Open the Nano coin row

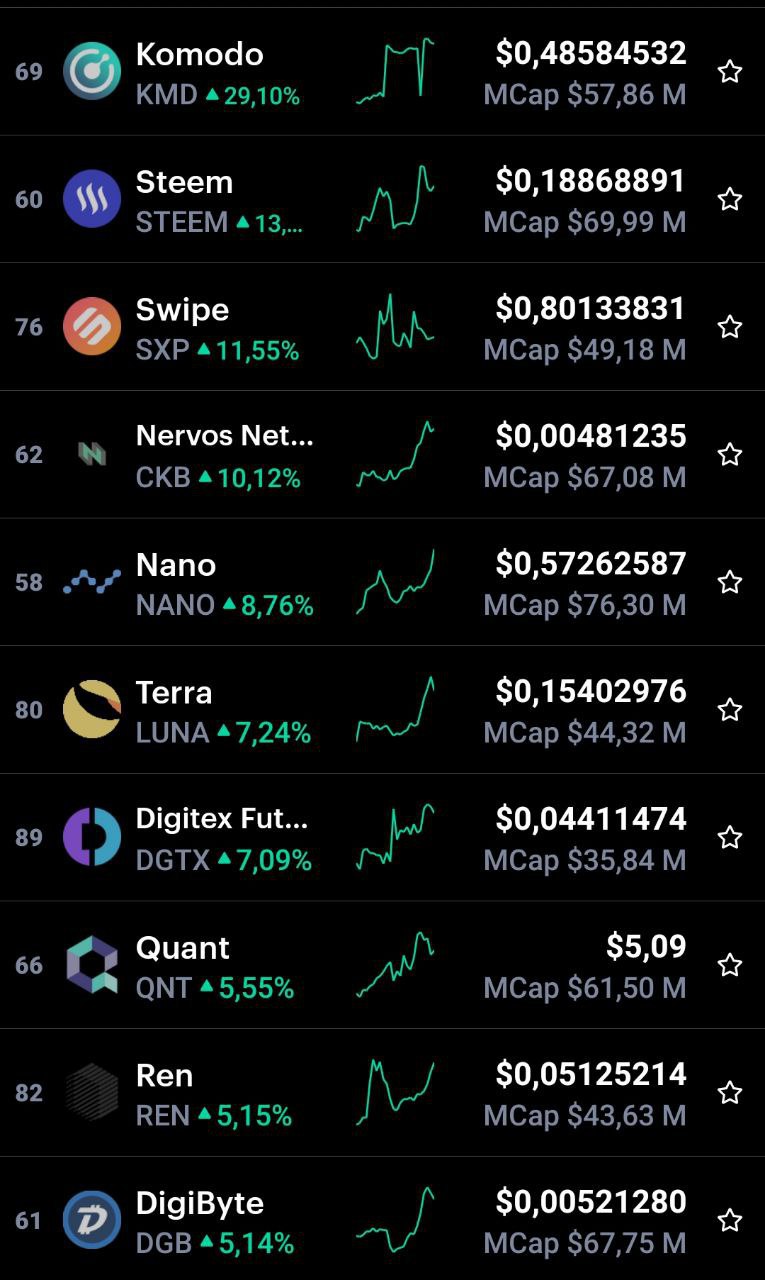(x=382, y=582)
